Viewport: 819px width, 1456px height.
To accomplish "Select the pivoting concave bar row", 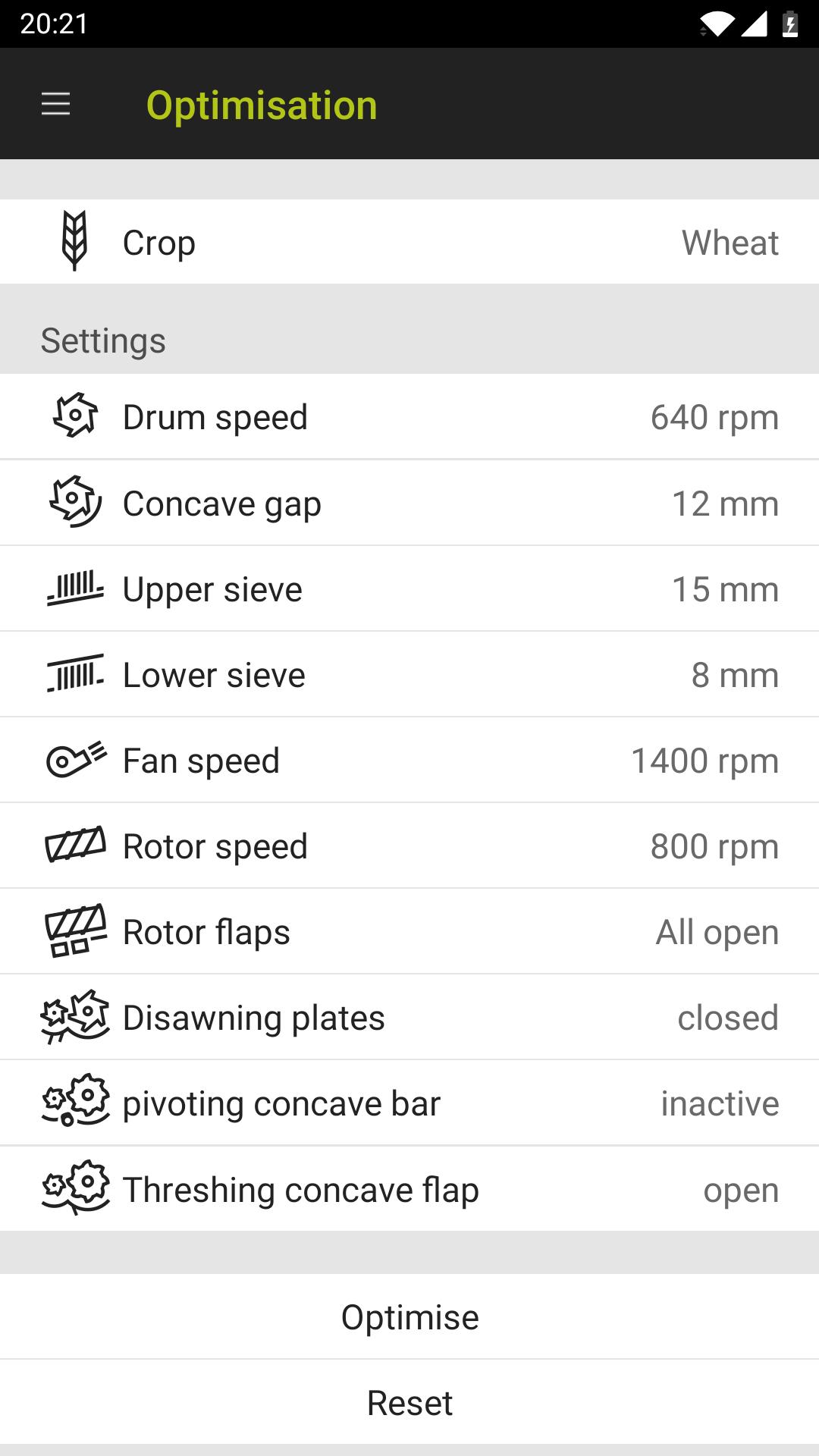I will [409, 1103].
